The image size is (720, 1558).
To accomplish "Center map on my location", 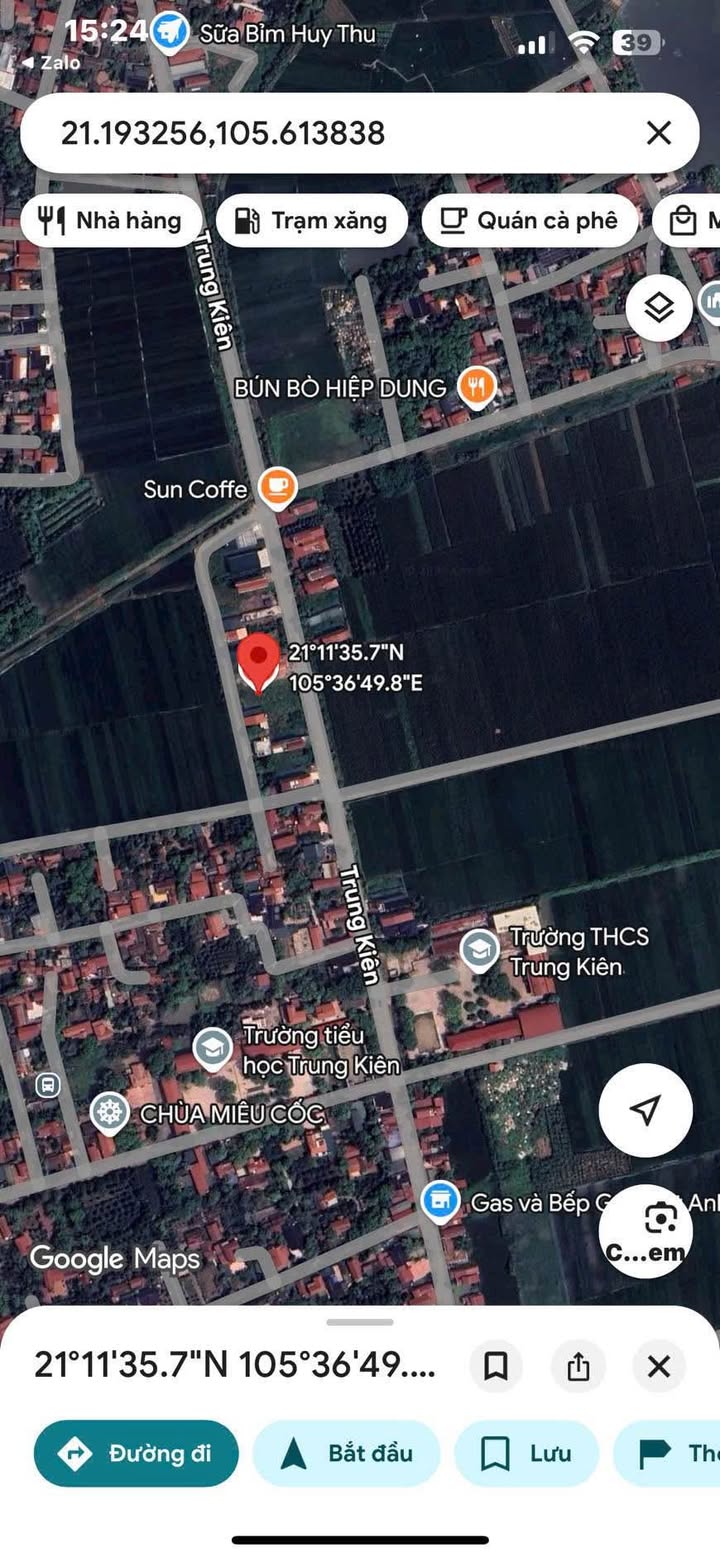I will [x=645, y=1109].
